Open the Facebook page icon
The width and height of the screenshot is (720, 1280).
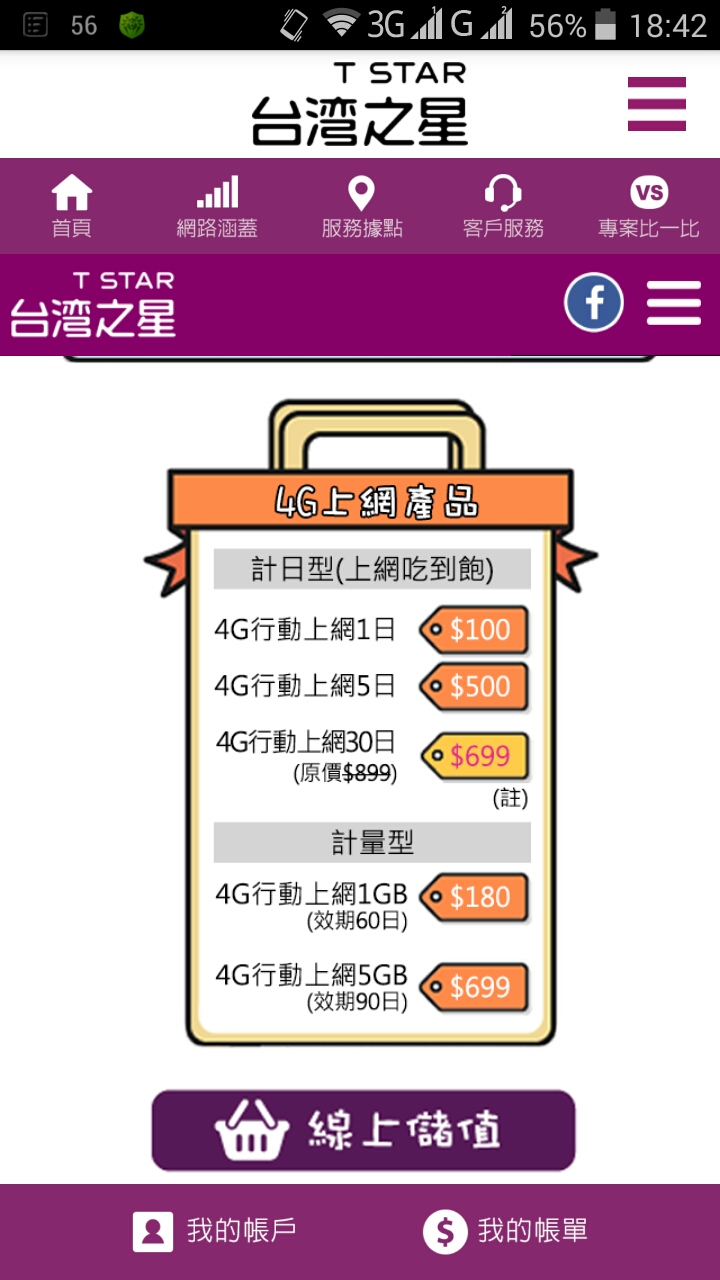(593, 303)
